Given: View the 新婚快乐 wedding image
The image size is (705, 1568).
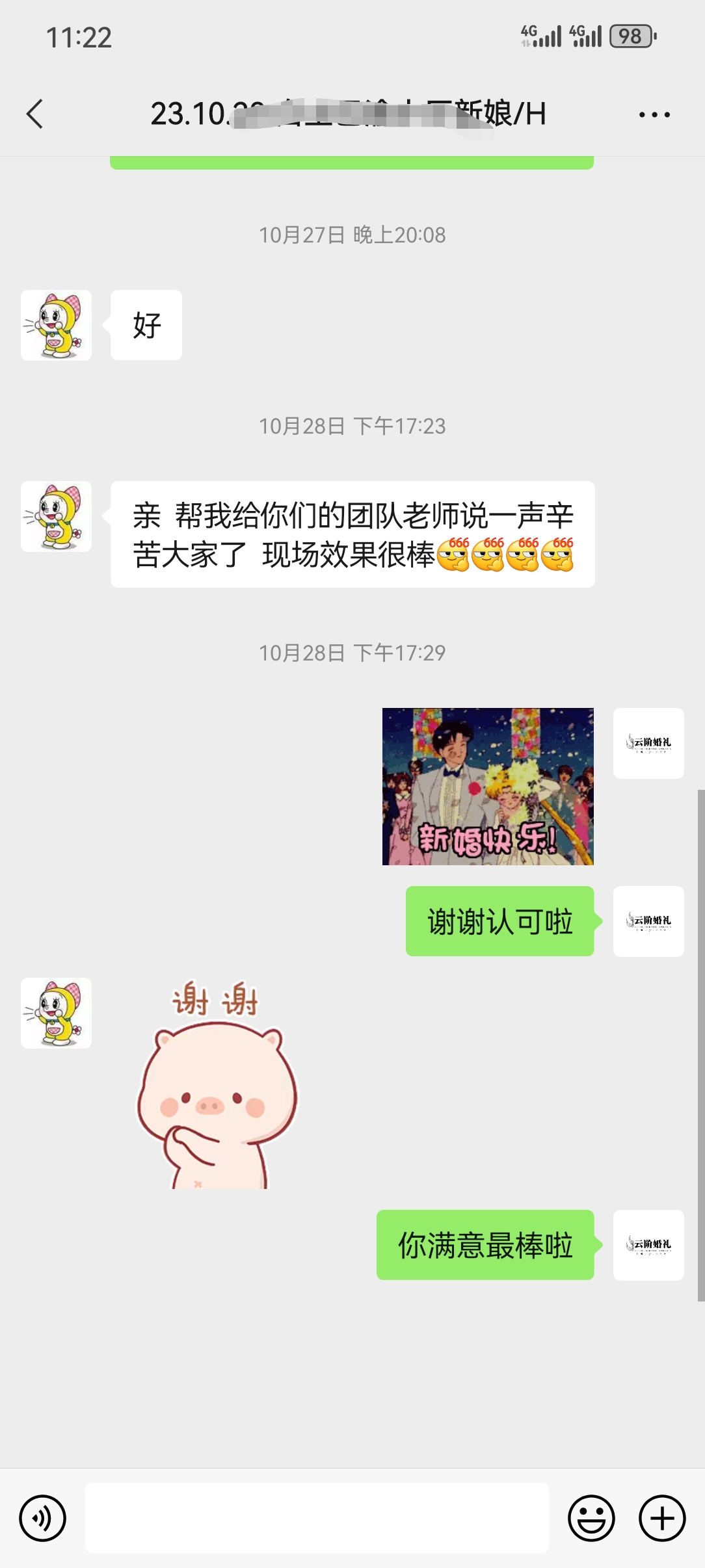Looking at the screenshot, I should (x=488, y=786).
